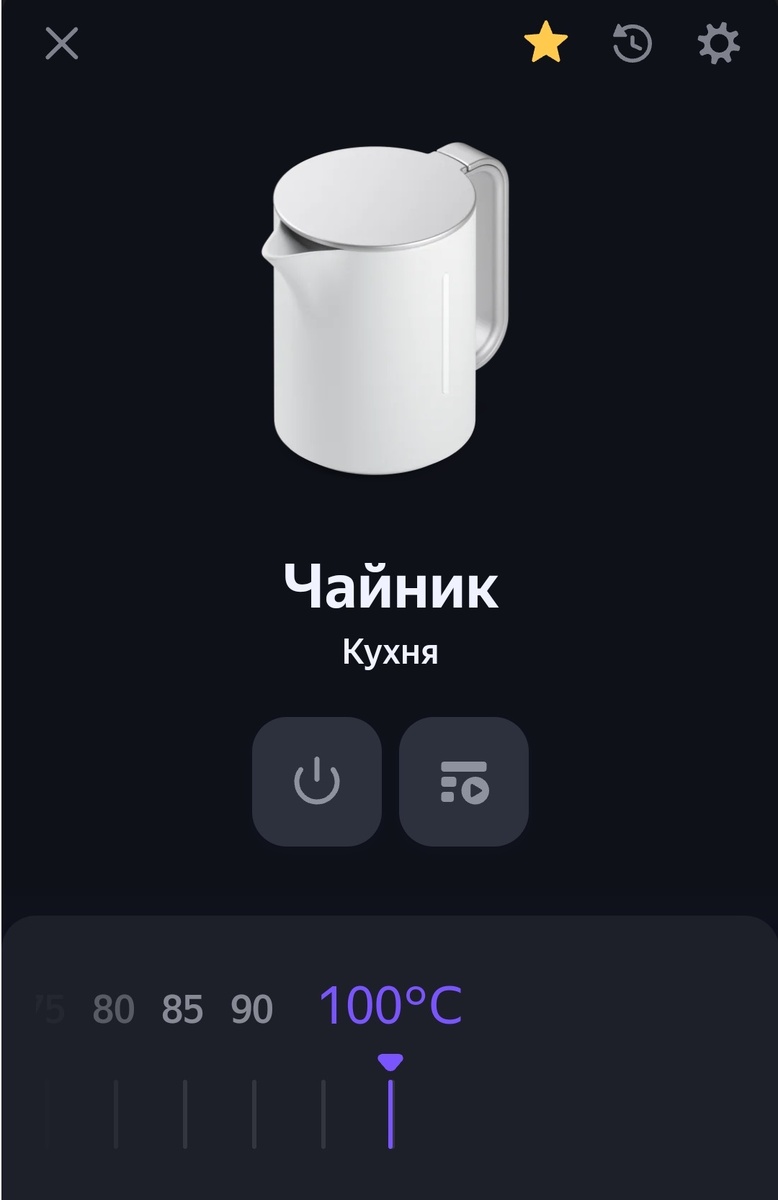The height and width of the screenshot is (1200, 778).
Task: Select the 80 degree temperature option
Action: click(113, 1010)
